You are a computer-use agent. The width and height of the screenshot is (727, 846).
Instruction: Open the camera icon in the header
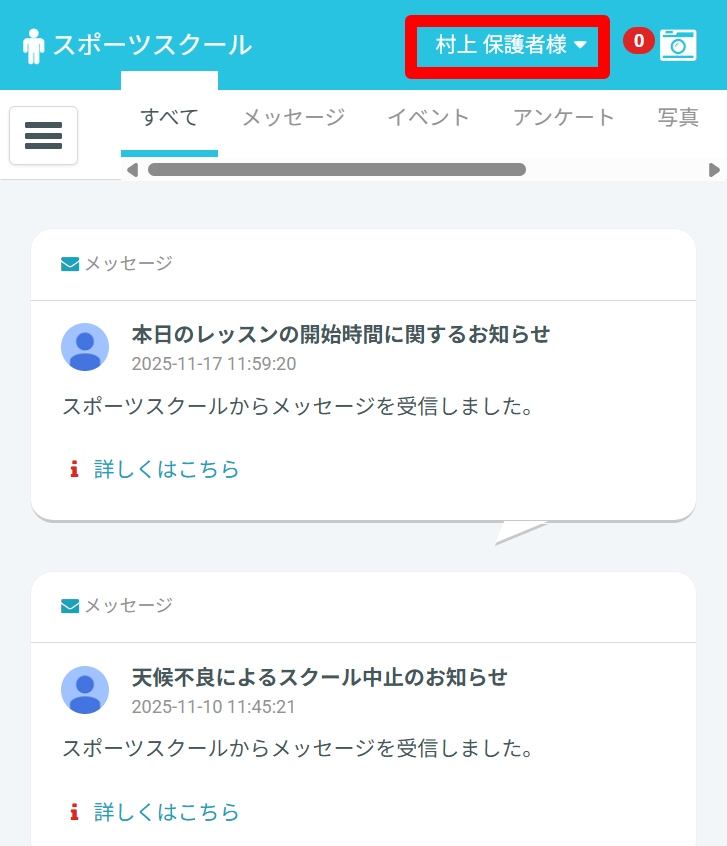(x=678, y=45)
